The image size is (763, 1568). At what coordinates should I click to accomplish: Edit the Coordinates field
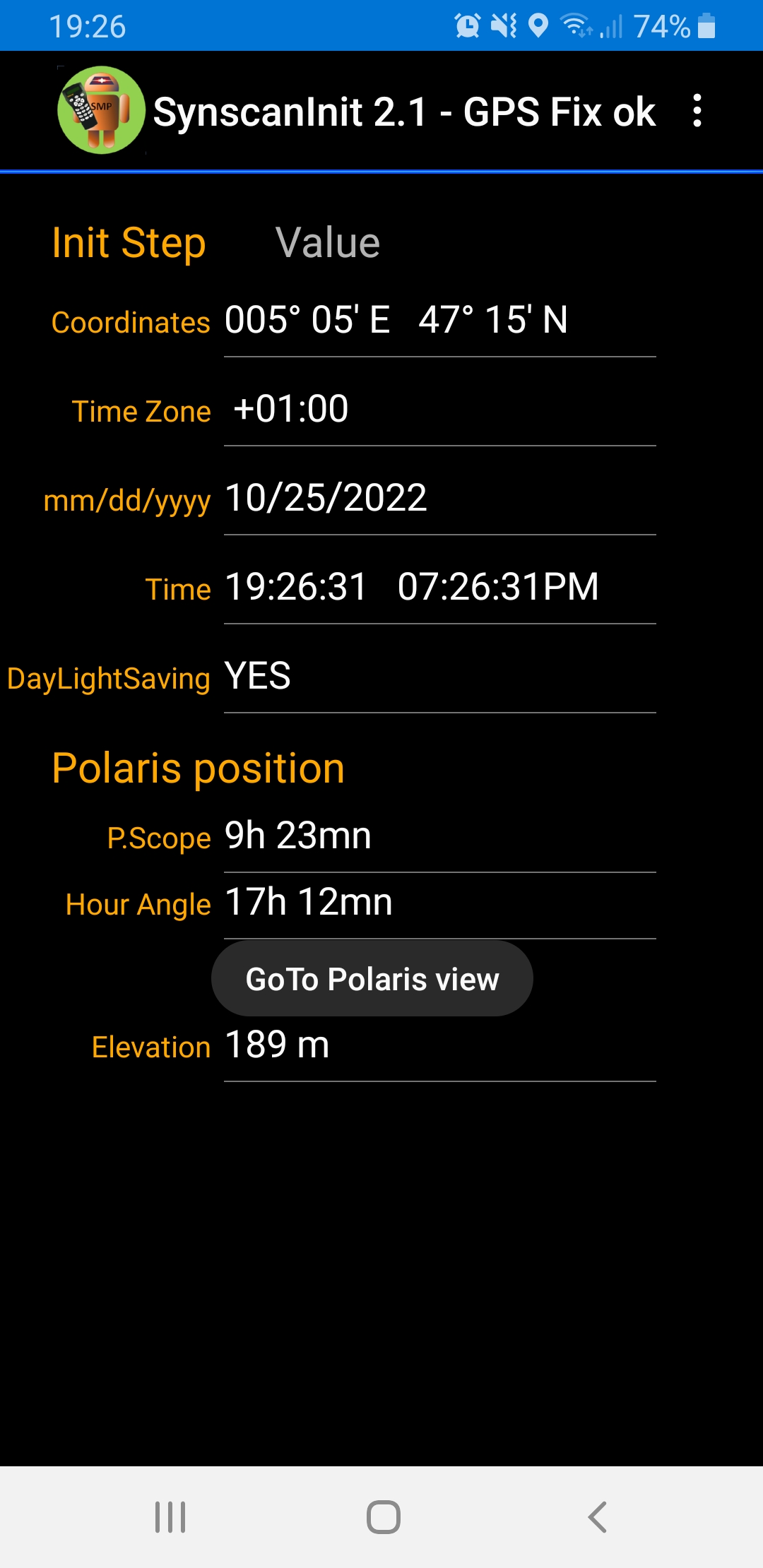coord(439,321)
